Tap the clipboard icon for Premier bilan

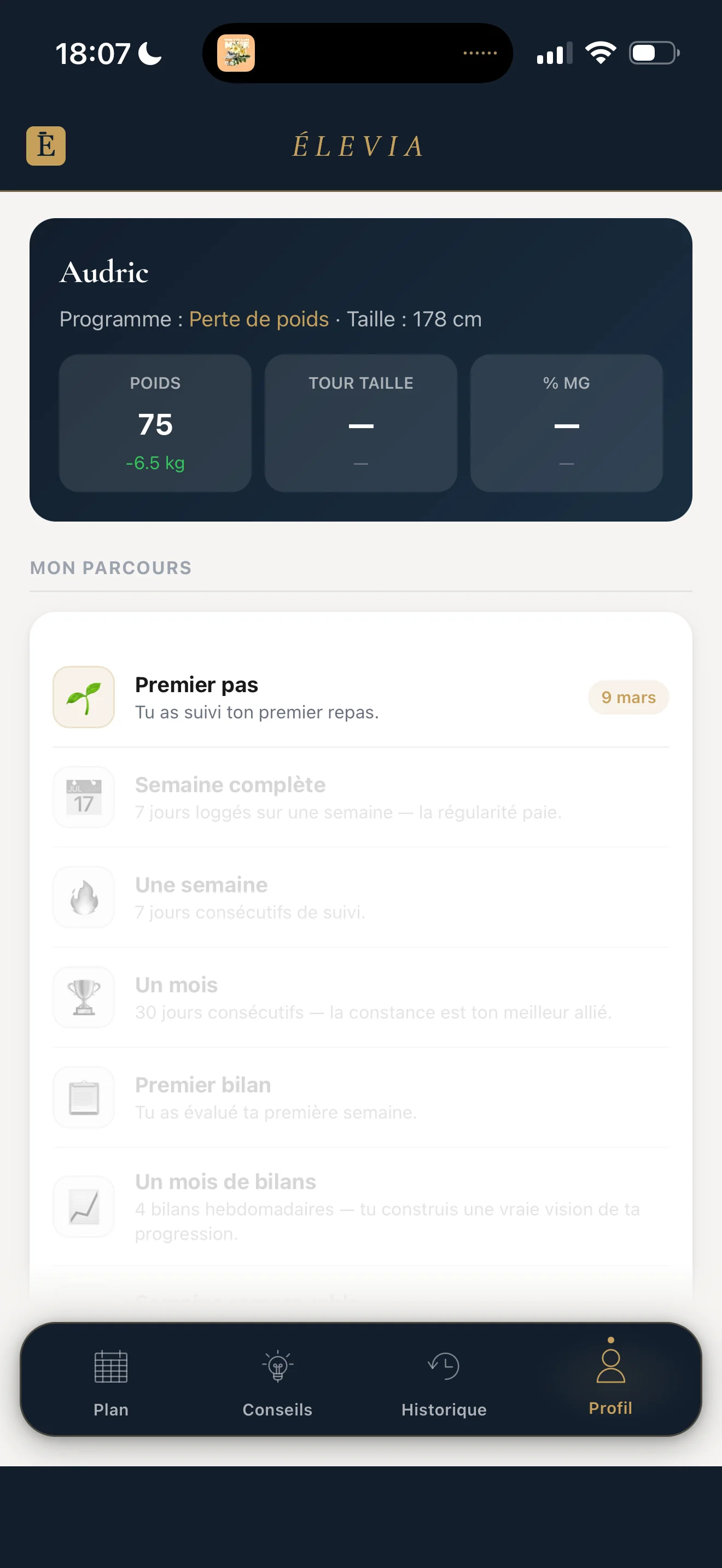point(83,1097)
